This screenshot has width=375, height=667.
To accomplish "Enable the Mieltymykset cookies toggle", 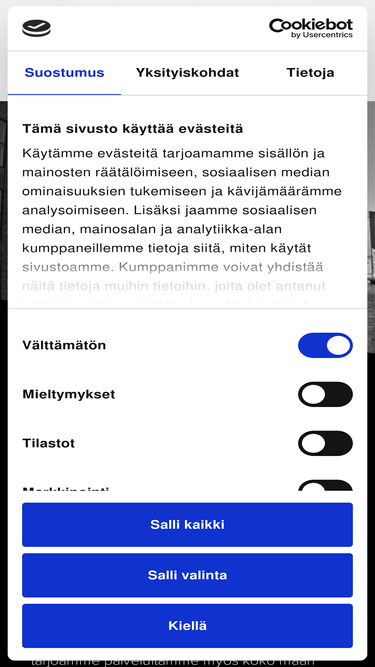I will tap(325, 394).
